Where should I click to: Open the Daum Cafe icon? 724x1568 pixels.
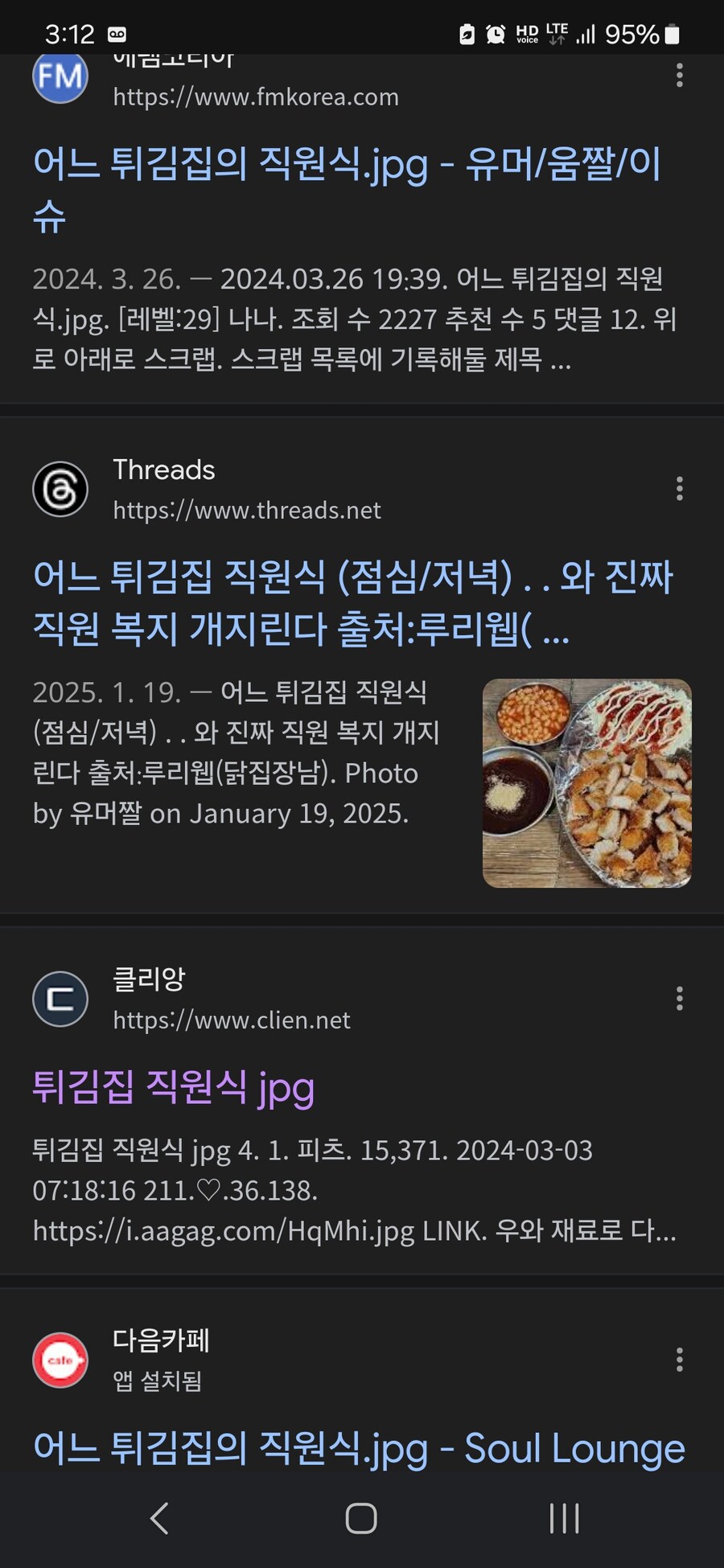pos(59,1359)
